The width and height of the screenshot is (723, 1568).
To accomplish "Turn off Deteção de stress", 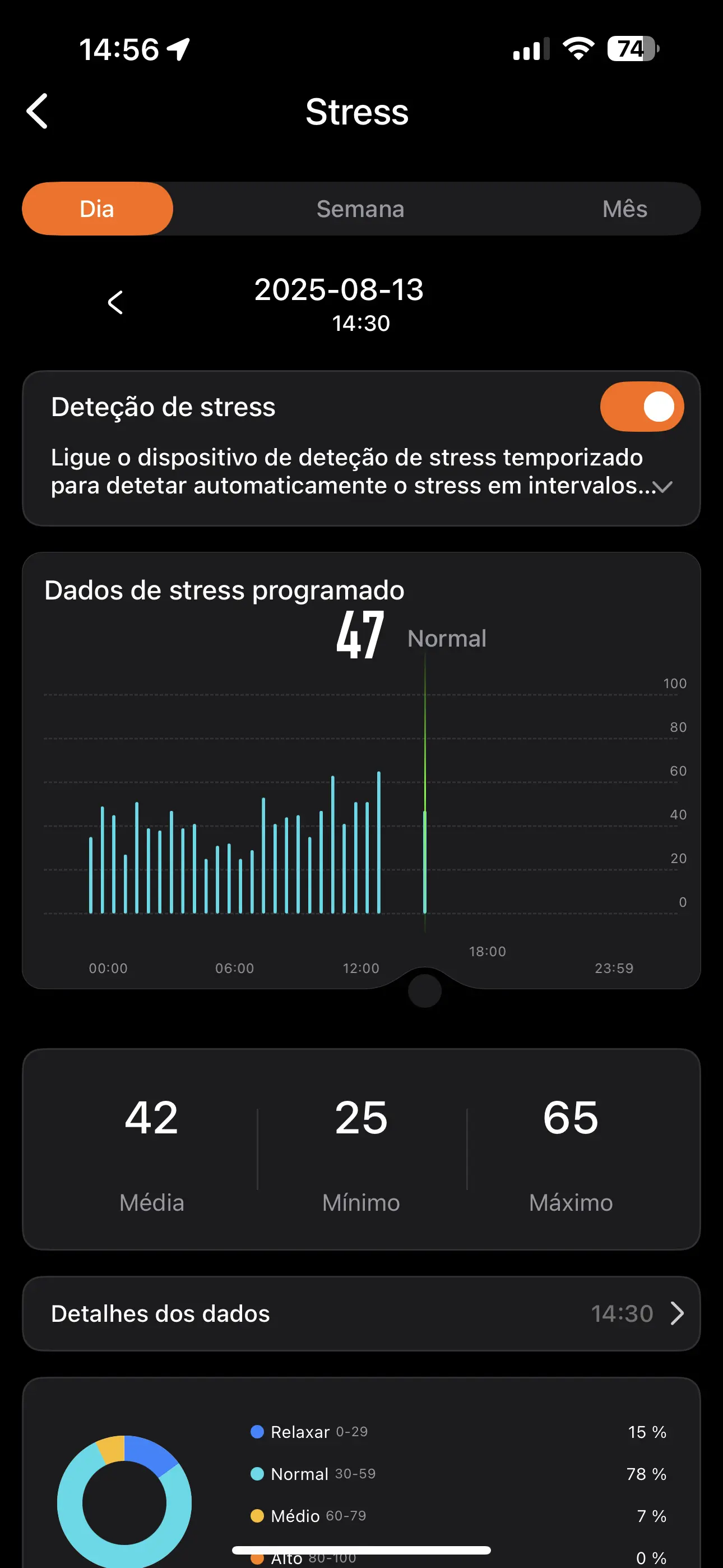I will pyautogui.click(x=641, y=407).
